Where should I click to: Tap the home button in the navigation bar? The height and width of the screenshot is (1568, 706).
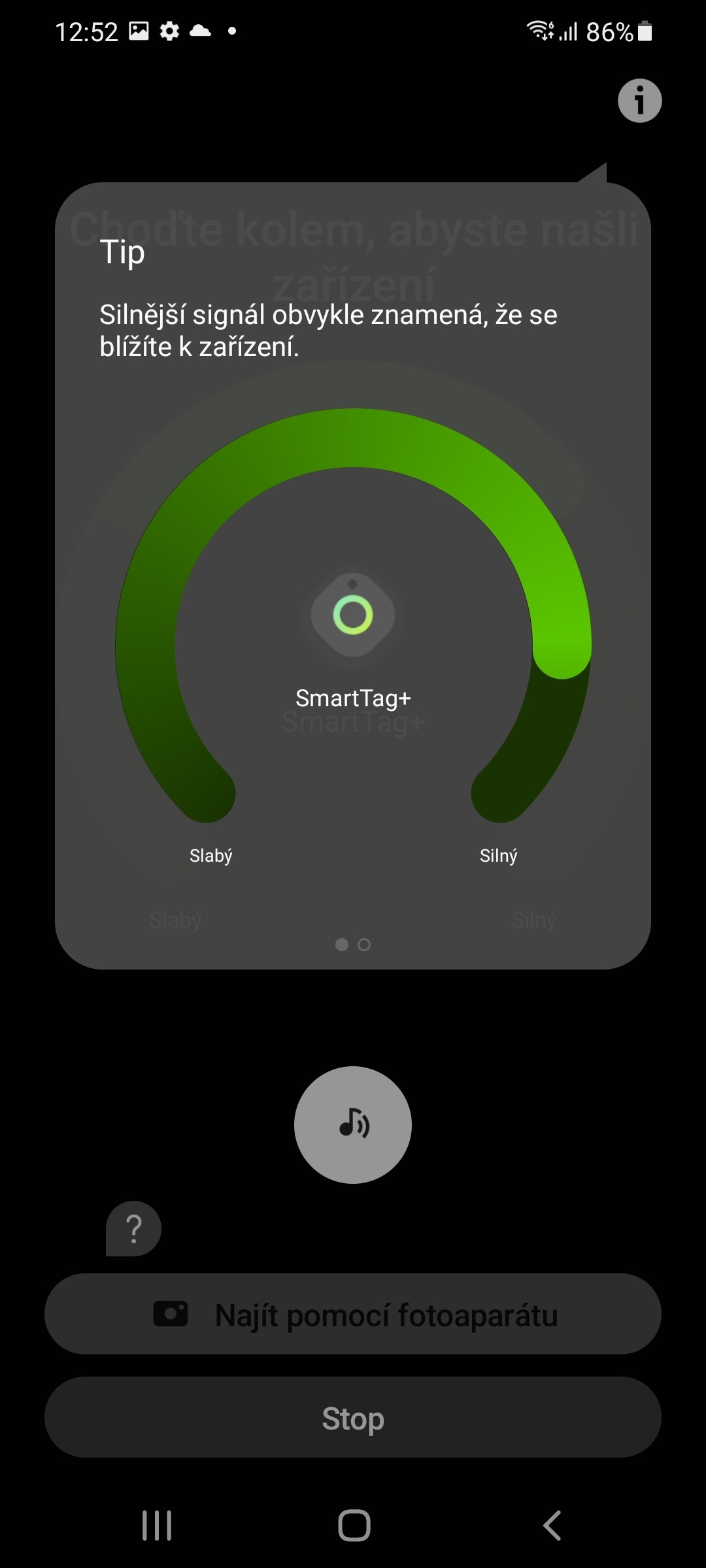[353, 1526]
